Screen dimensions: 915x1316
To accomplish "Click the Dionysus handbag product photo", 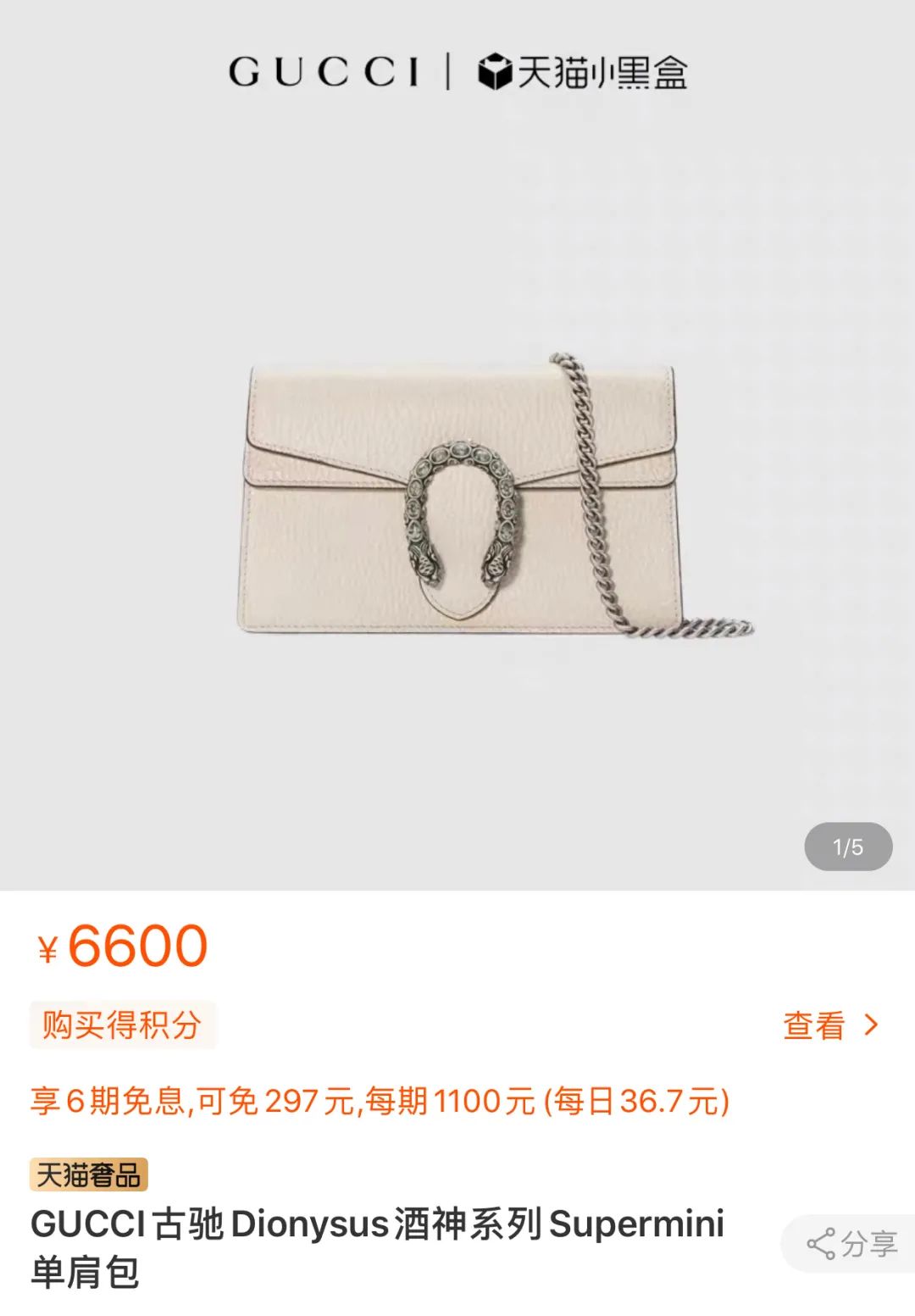I will [x=457, y=508].
